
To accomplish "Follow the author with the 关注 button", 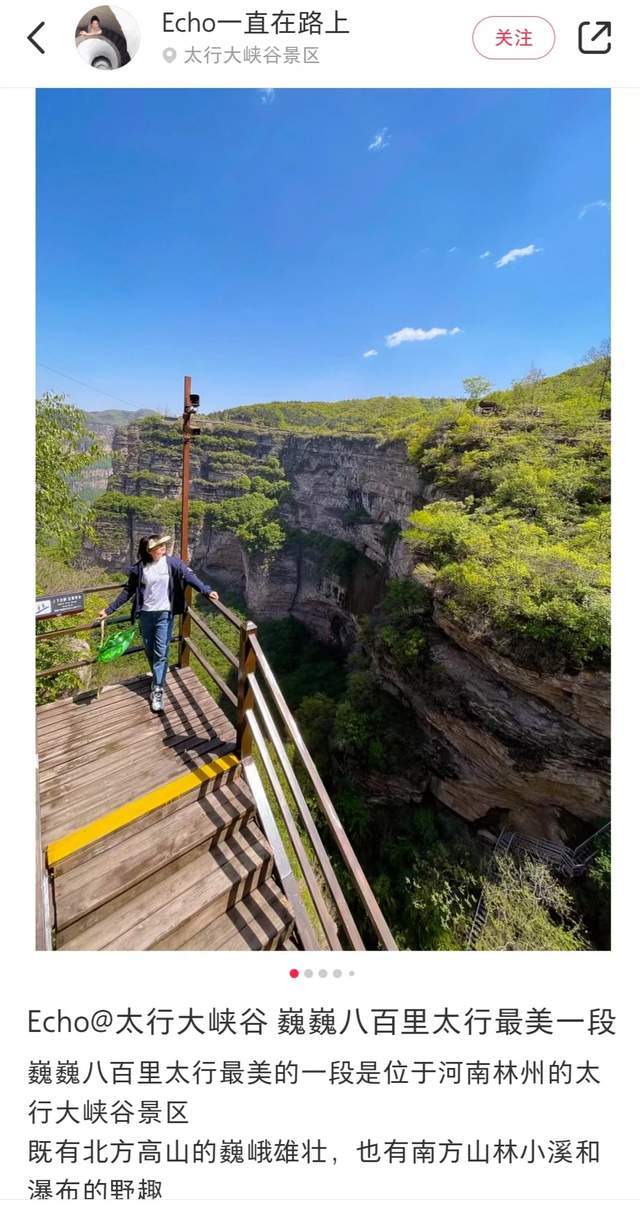I will pos(513,38).
